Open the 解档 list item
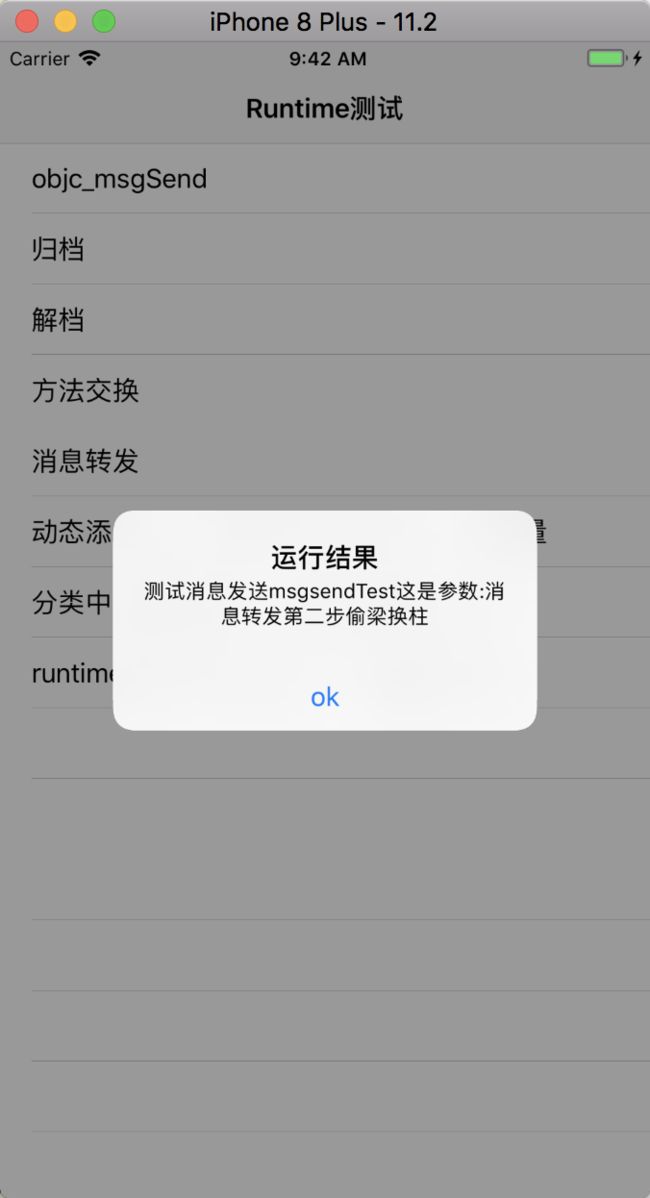Viewport: 650px width, 1198px height. pos(325,319)
